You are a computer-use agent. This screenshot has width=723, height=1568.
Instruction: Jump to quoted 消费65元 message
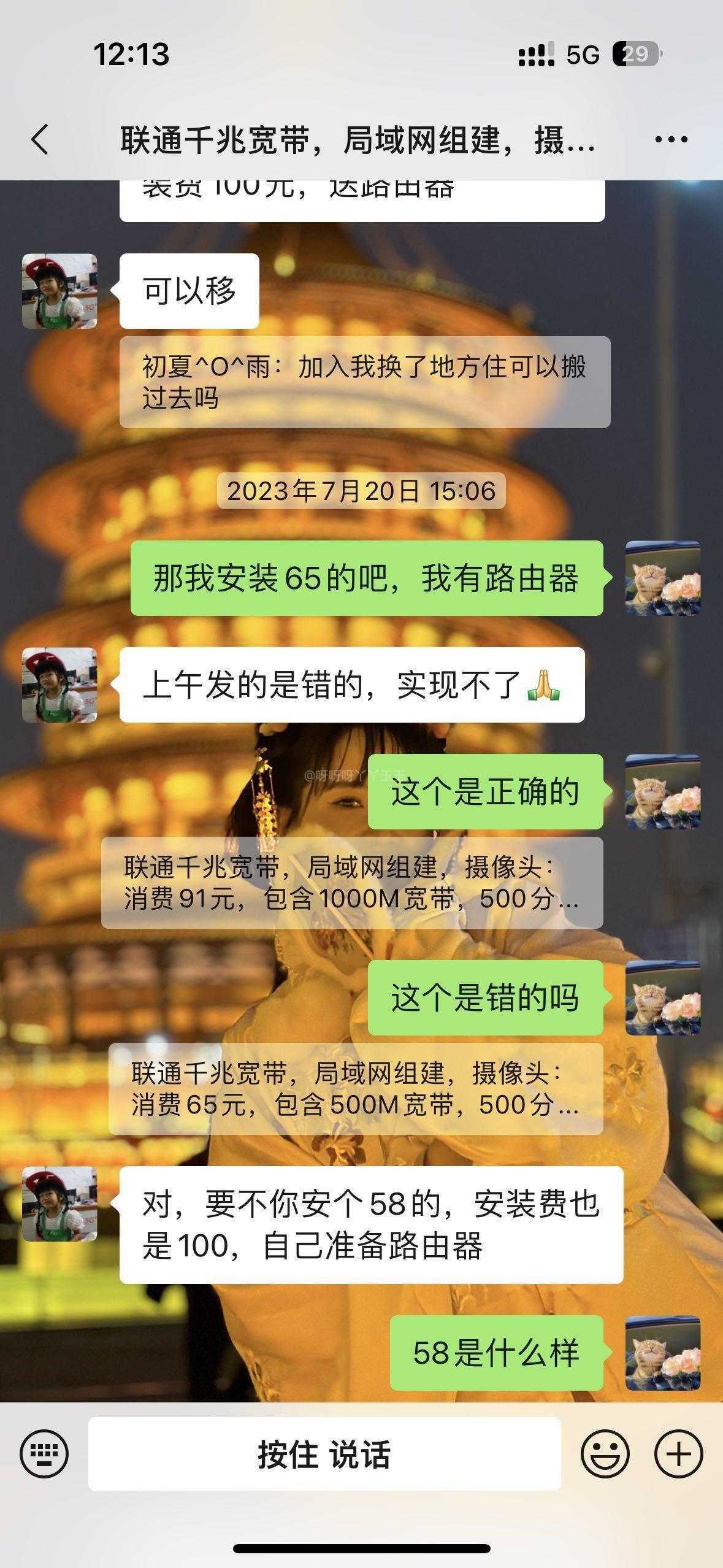356,1089
